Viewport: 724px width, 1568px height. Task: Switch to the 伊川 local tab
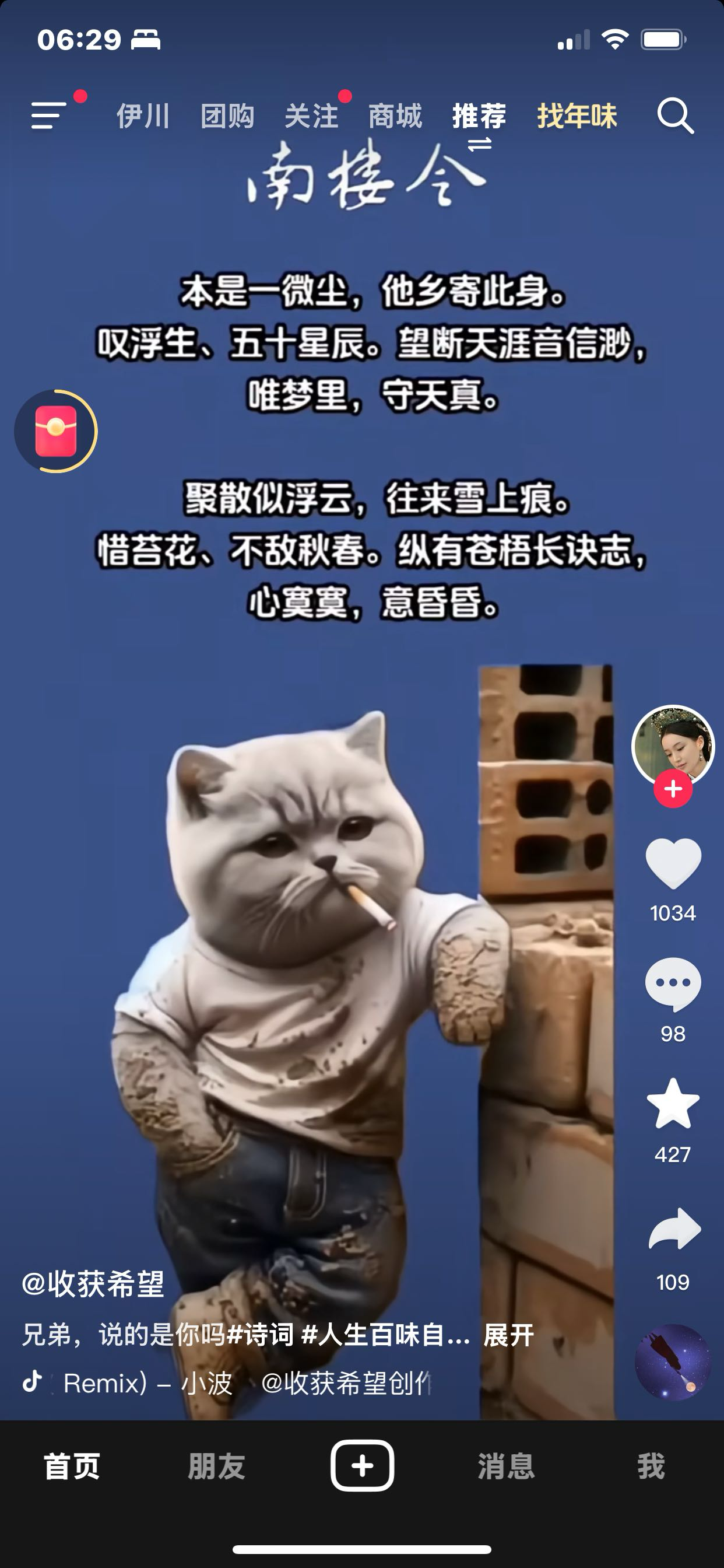(143, 116)
